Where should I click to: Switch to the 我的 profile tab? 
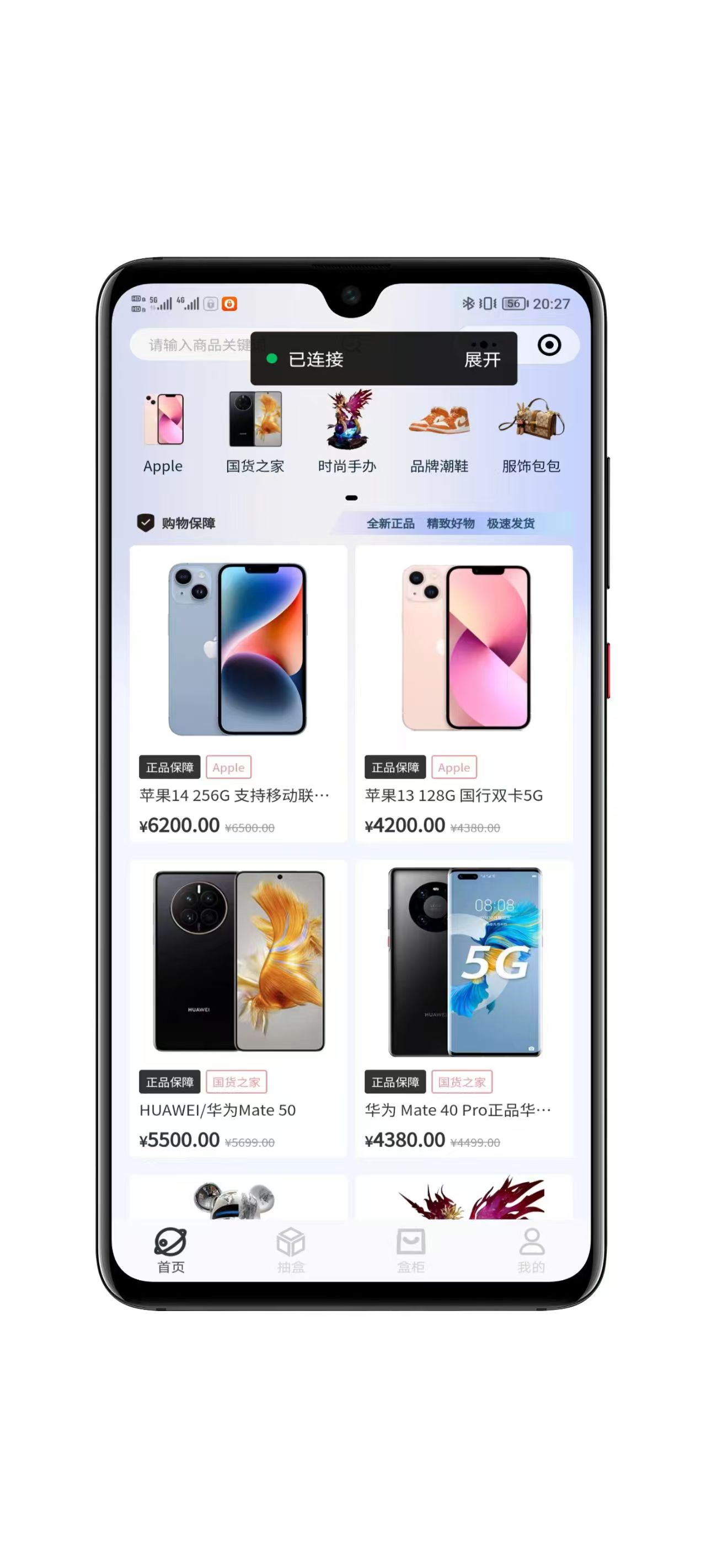click(531, 1250)
